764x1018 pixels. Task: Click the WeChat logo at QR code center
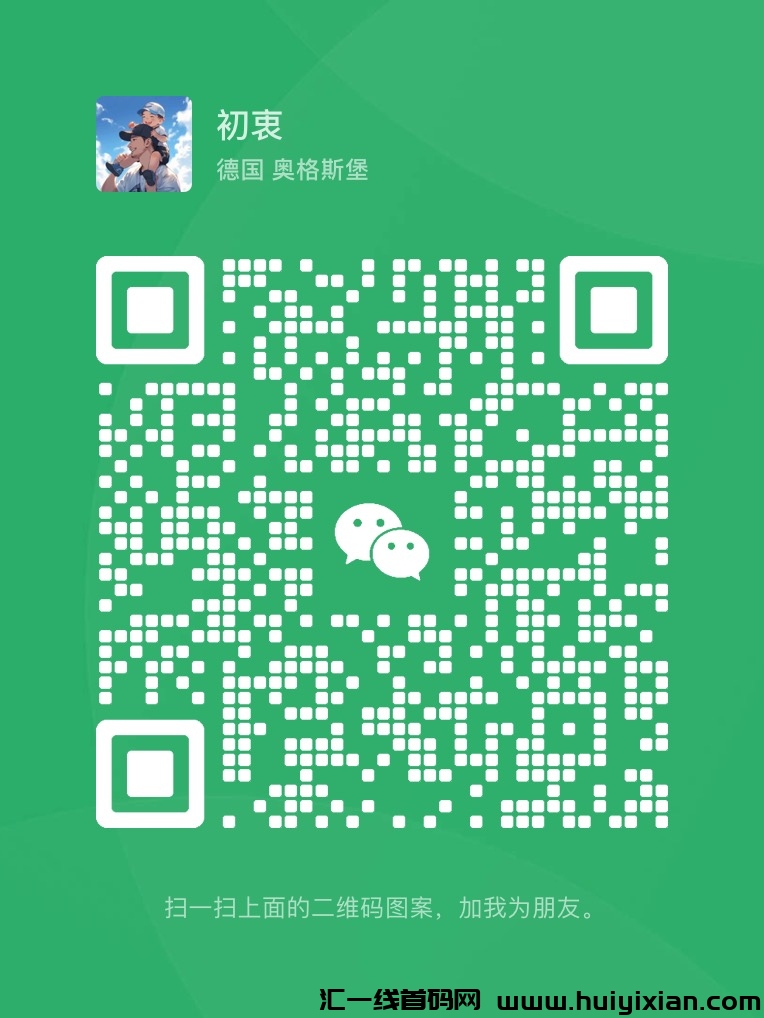(x=380, y=543)
